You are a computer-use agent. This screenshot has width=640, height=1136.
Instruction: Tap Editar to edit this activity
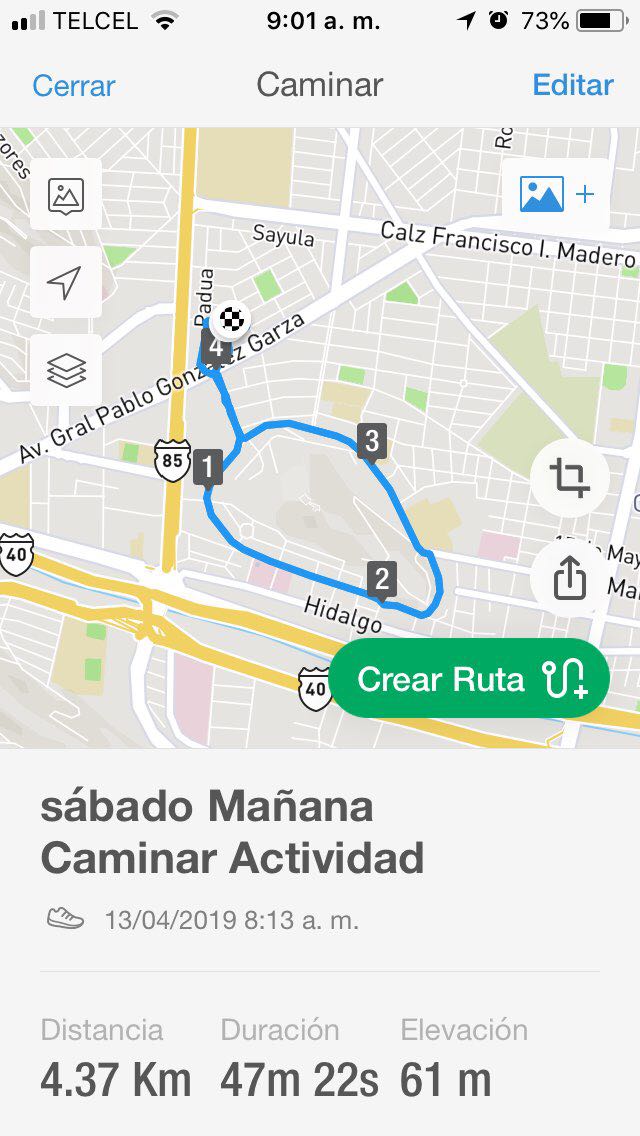572,85
